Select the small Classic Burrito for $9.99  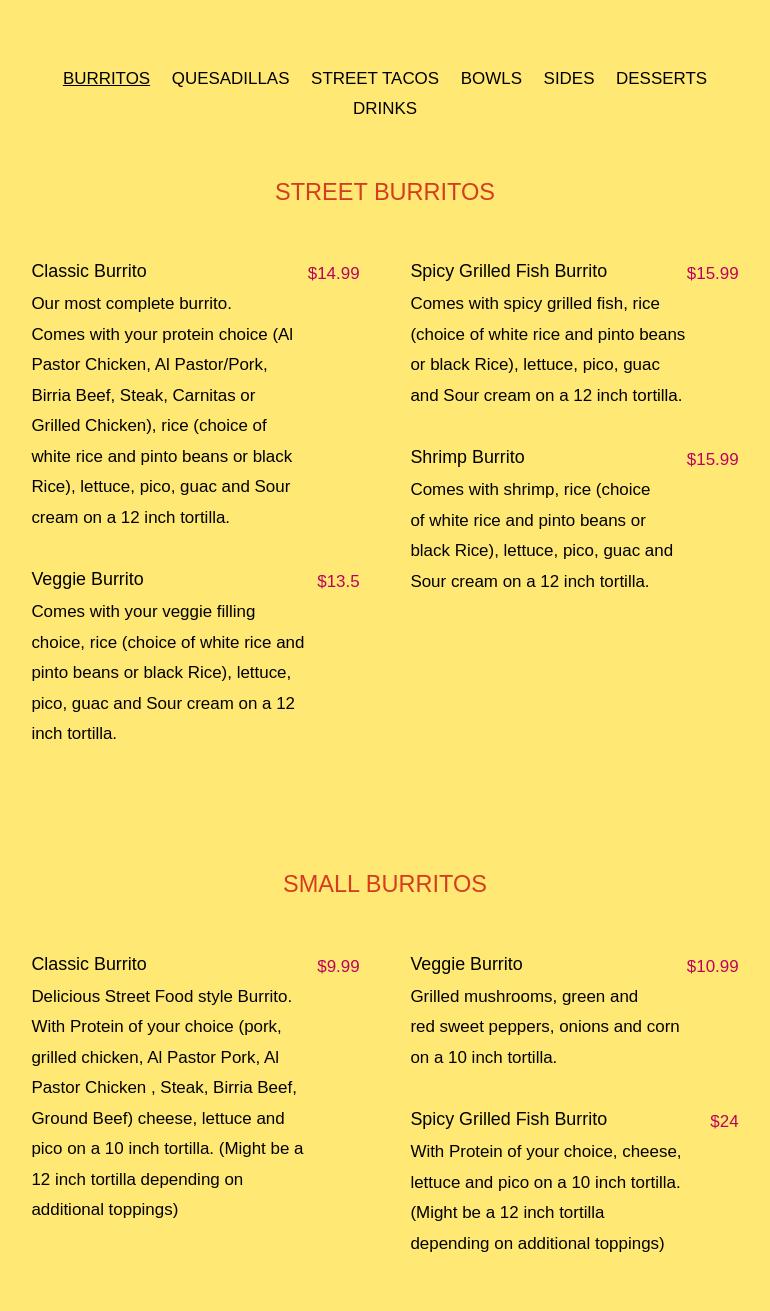click(x=88, y=964)
